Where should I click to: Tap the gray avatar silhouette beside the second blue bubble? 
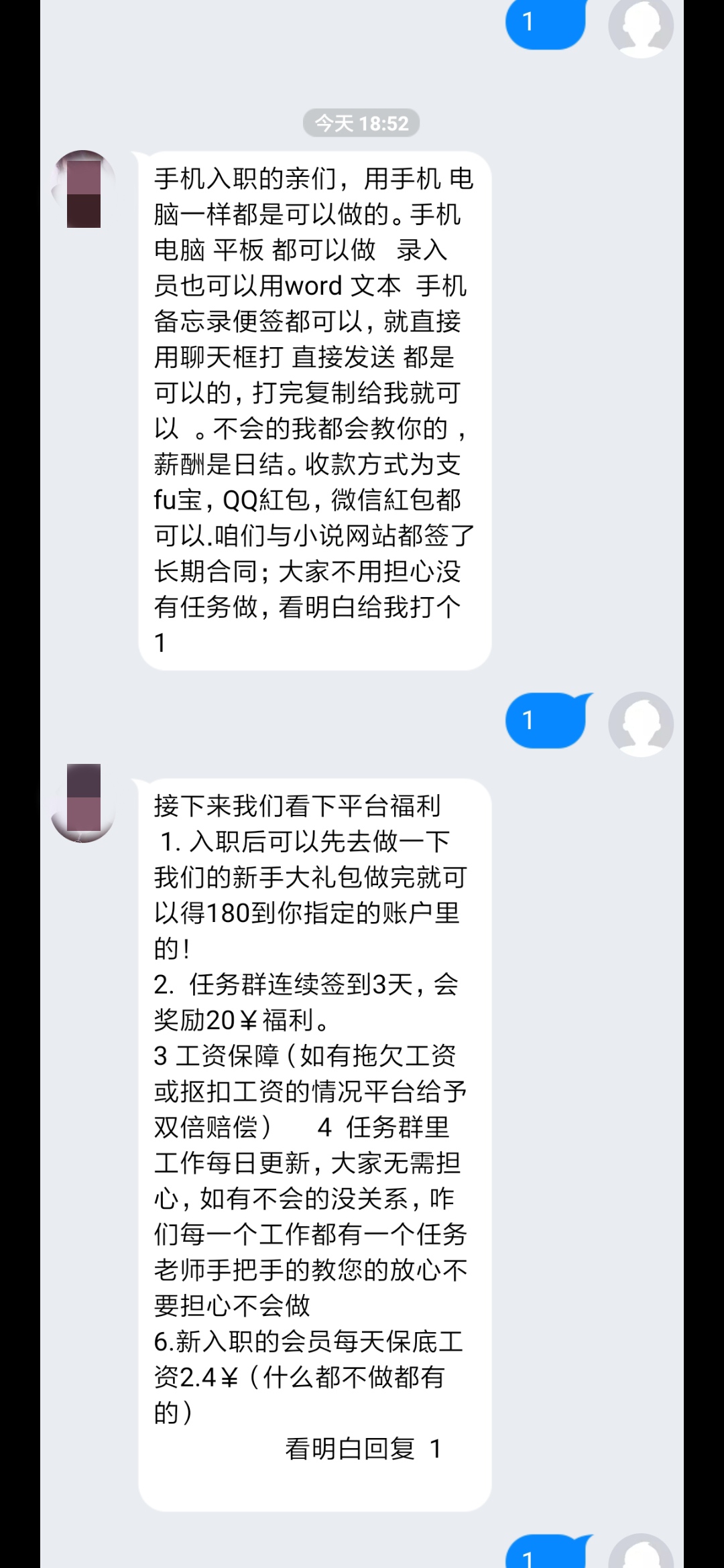pyautogui.click(x=640, y=724)
